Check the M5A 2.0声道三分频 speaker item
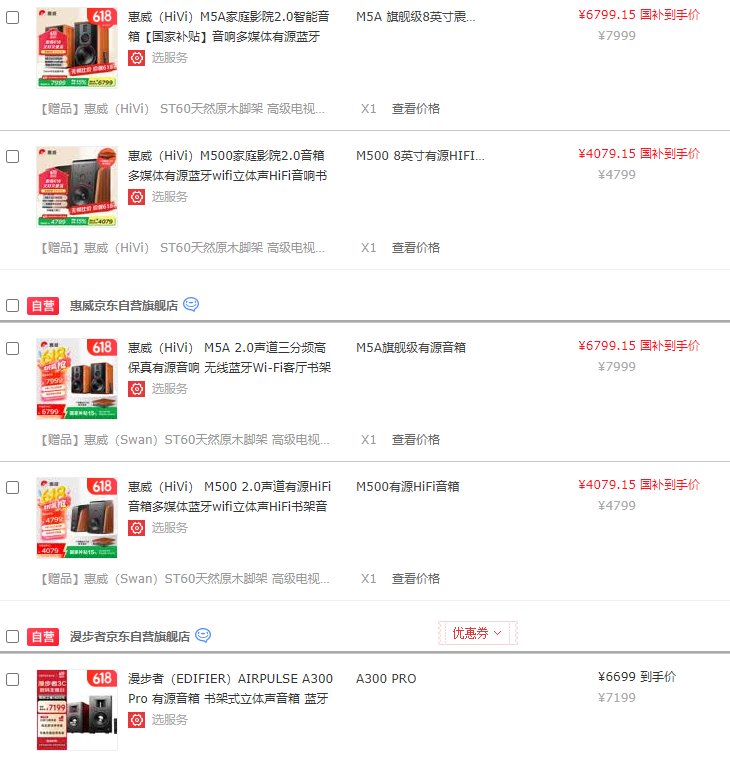The image size is (730, 760). click(x=13, y=349)
